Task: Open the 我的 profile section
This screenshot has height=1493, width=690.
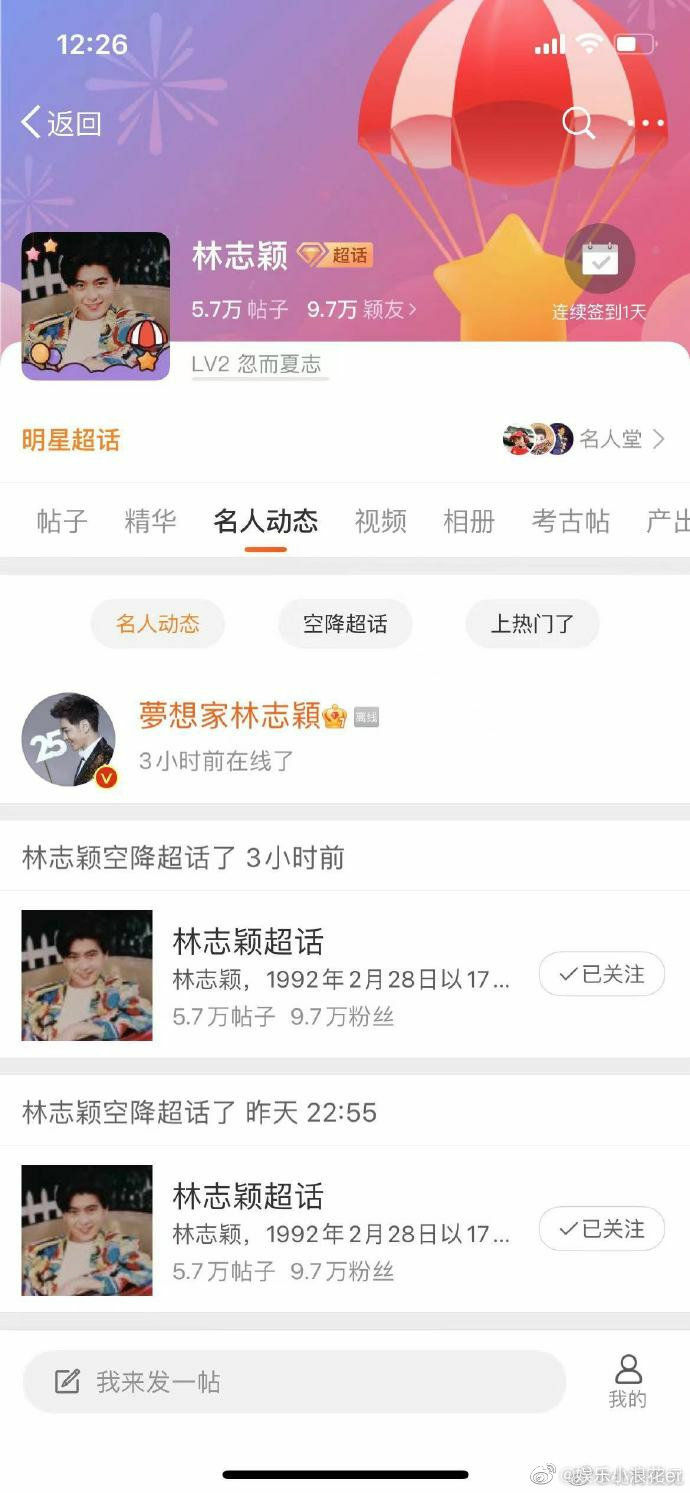Action: click(x=628, y=1382)
